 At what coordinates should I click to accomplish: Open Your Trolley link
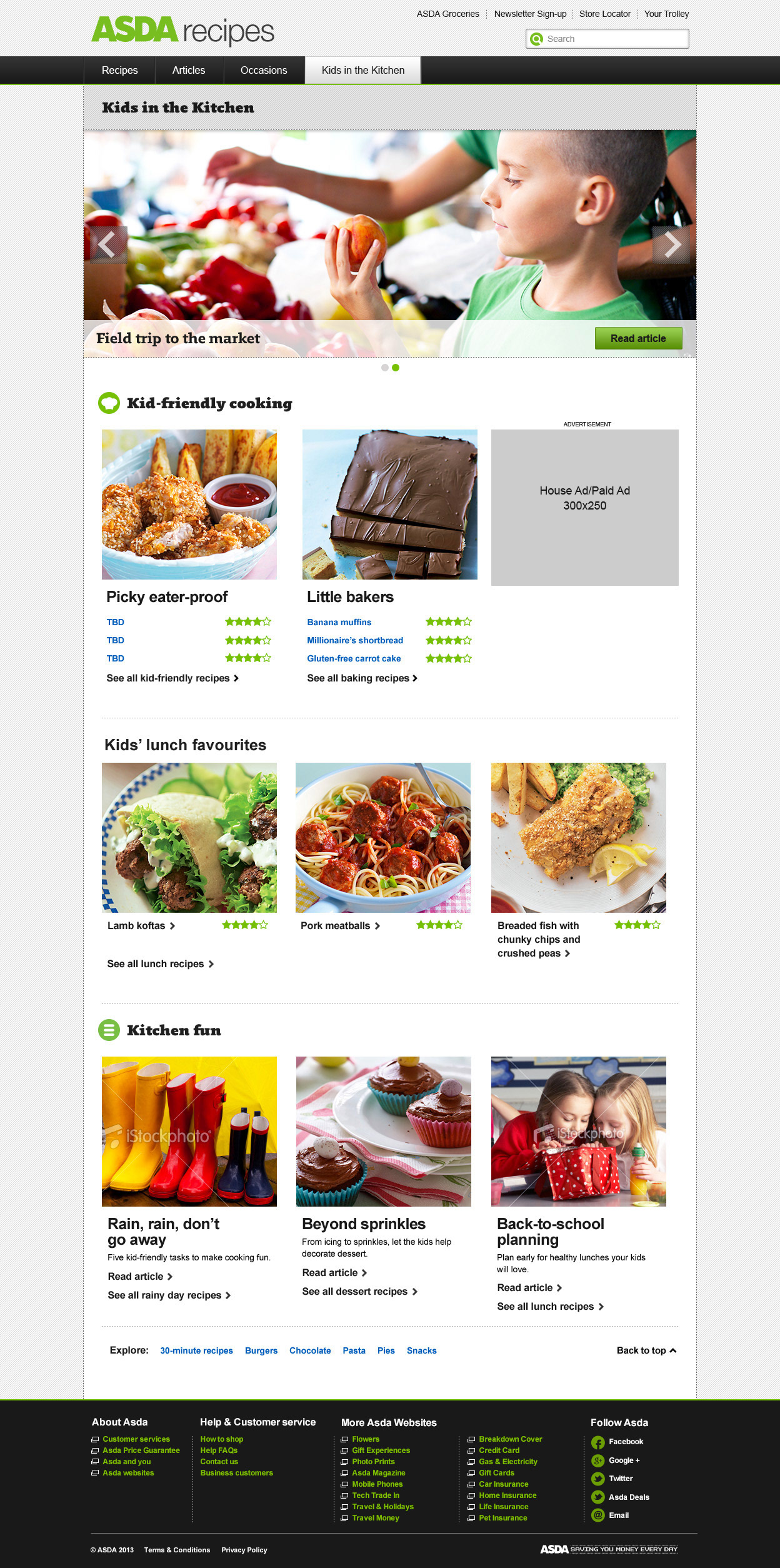click(666, 14)
